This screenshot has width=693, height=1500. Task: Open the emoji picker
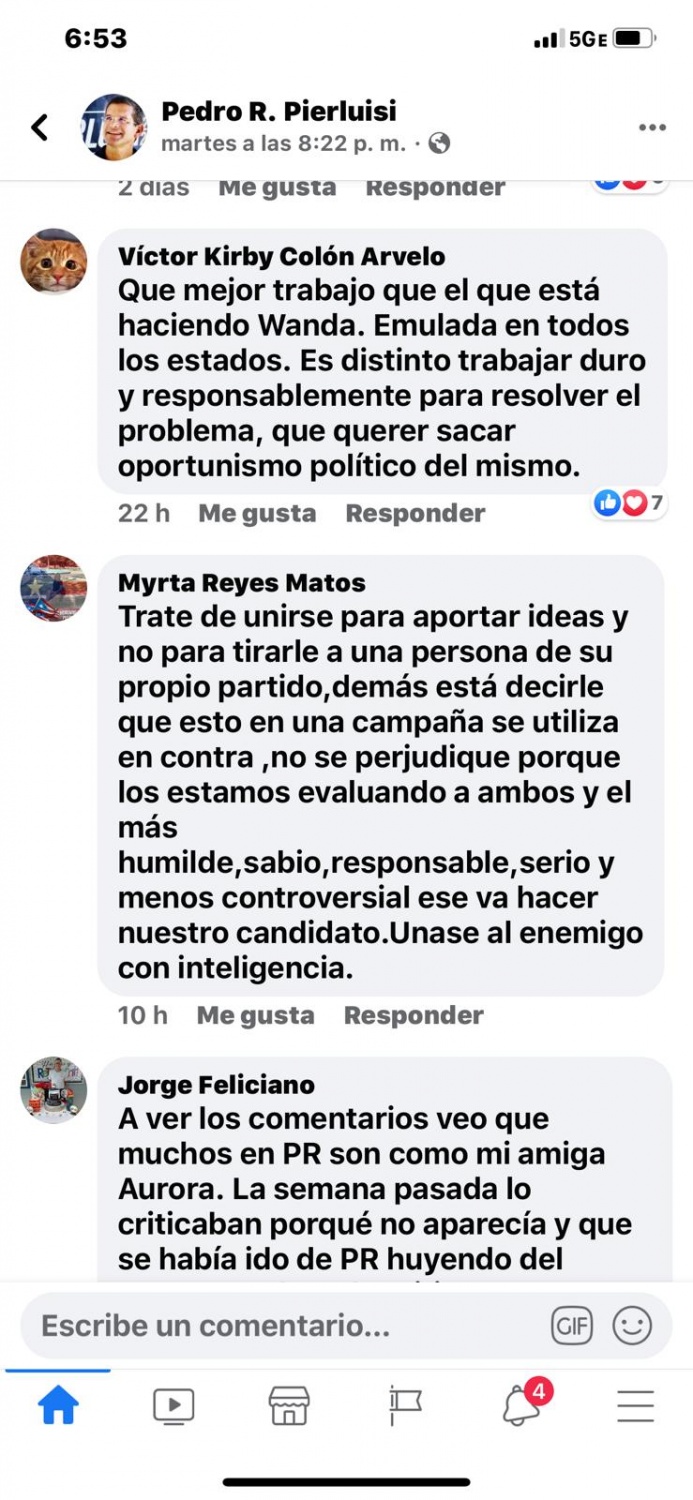pos(632,1326)
